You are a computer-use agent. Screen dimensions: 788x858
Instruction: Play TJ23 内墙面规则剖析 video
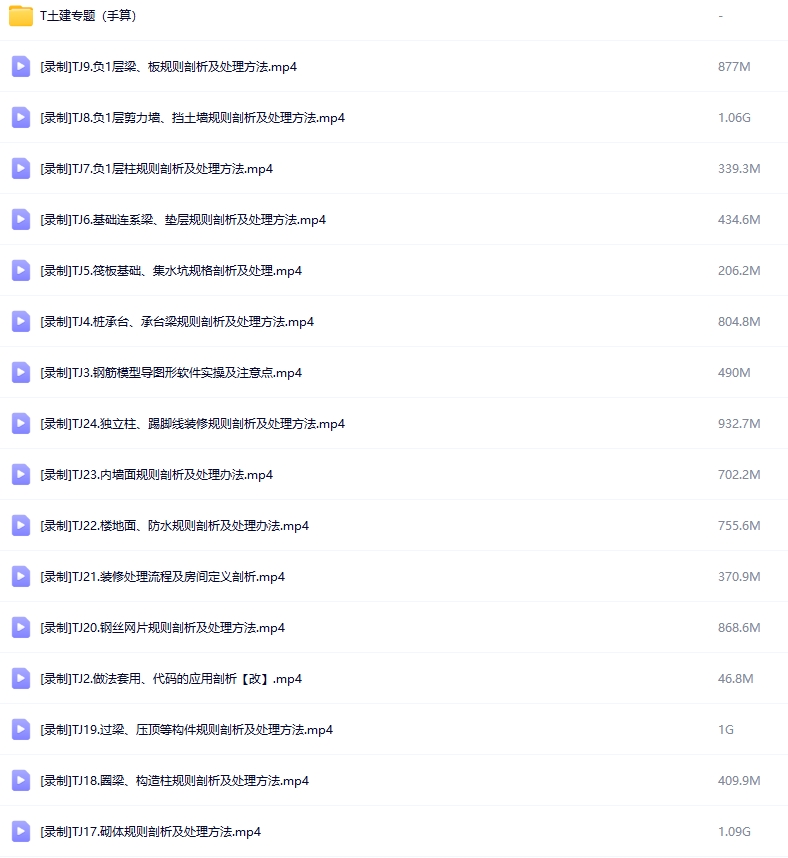point(156,475)
